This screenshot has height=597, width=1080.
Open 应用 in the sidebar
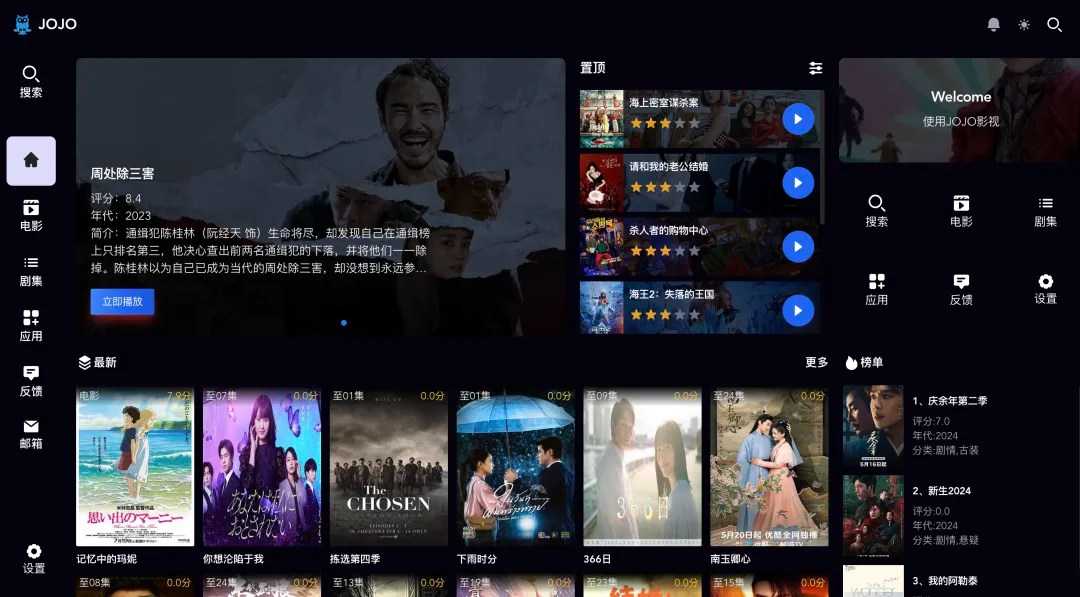click(31, 324)
